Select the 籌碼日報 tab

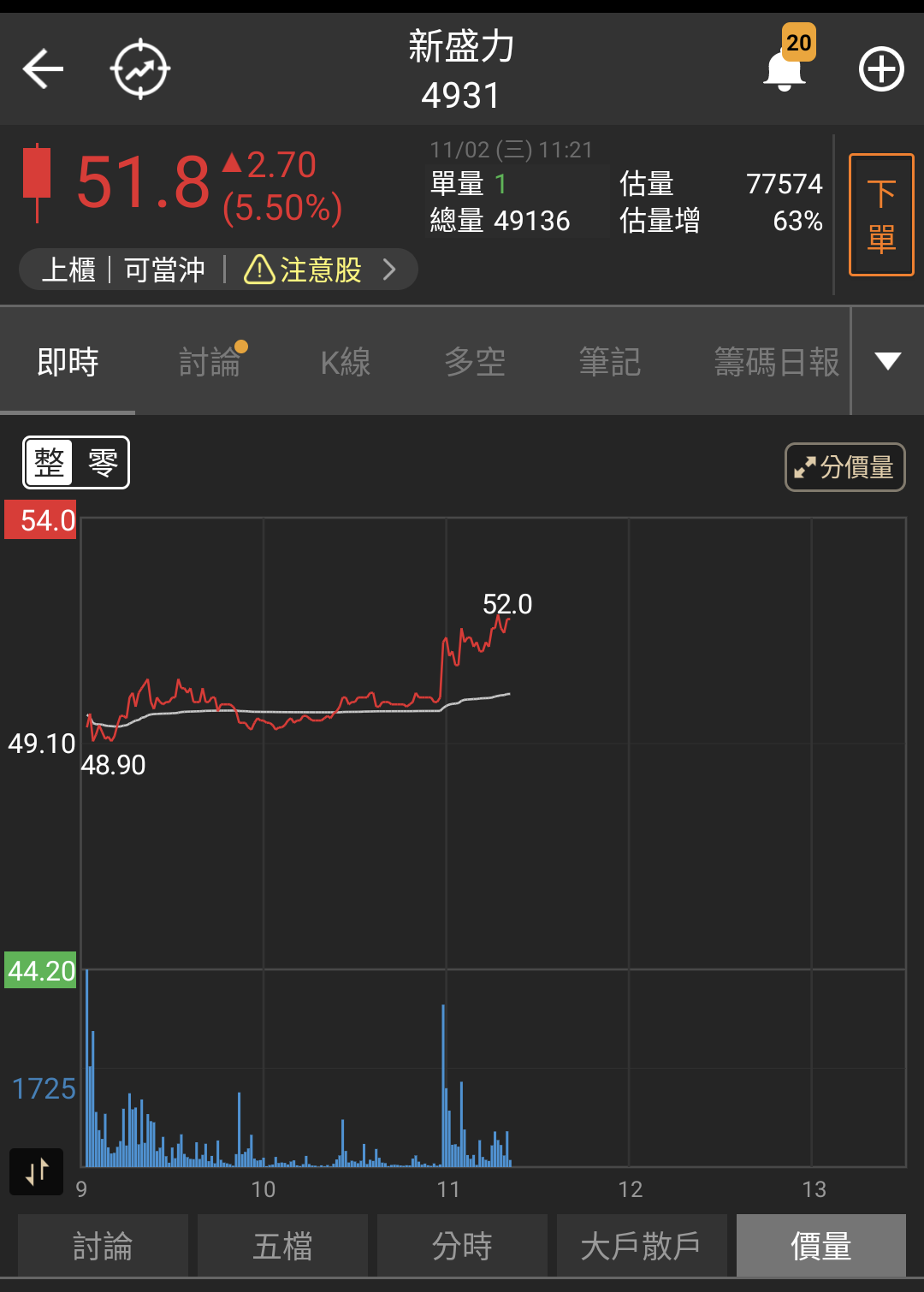coord(777,362)
